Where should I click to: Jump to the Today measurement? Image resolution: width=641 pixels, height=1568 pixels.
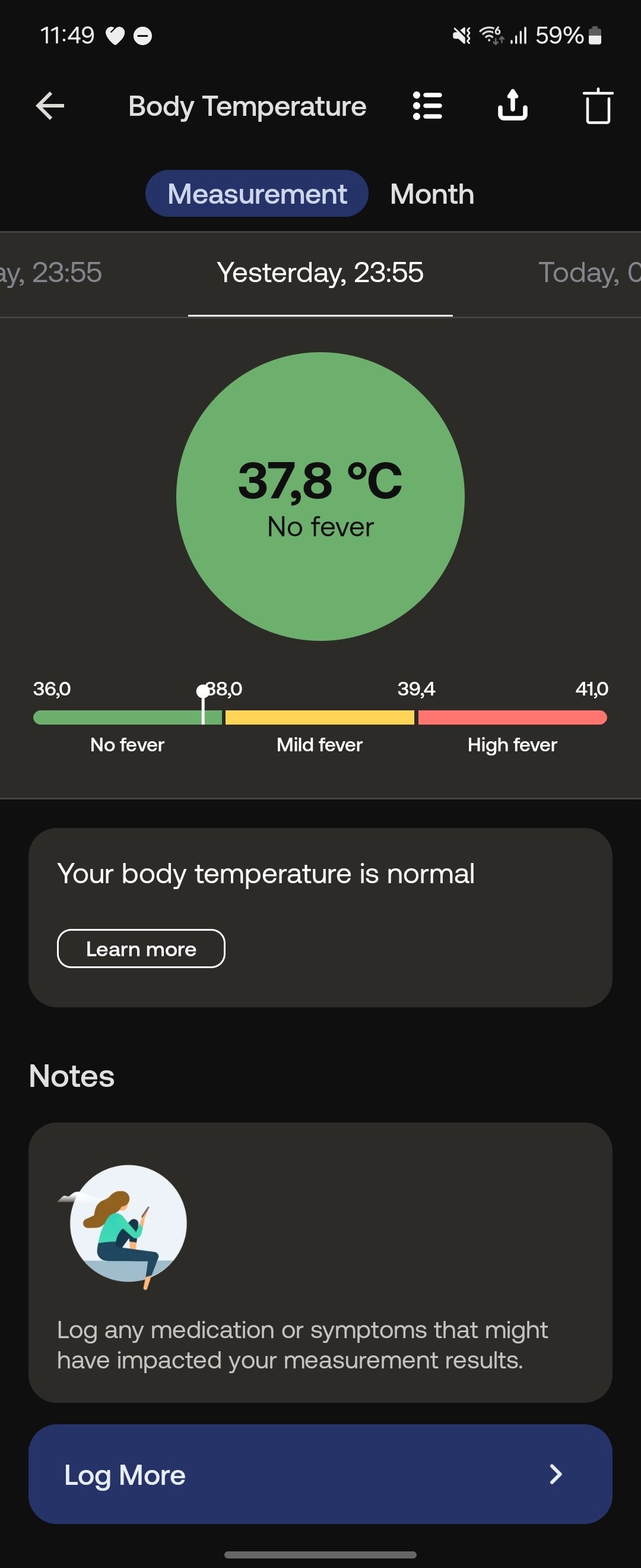588,273
